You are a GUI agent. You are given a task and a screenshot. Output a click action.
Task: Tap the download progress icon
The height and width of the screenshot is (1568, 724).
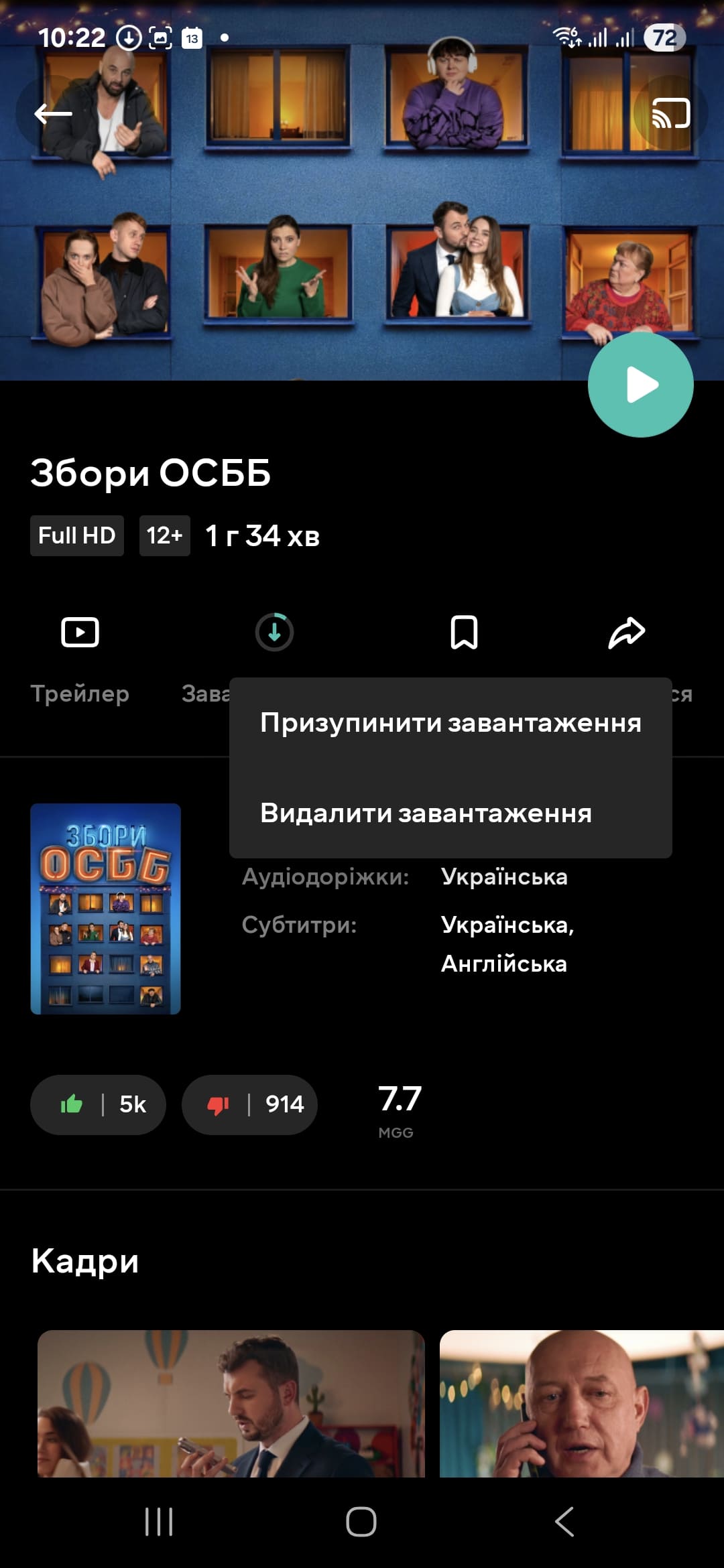click(274, 632)
